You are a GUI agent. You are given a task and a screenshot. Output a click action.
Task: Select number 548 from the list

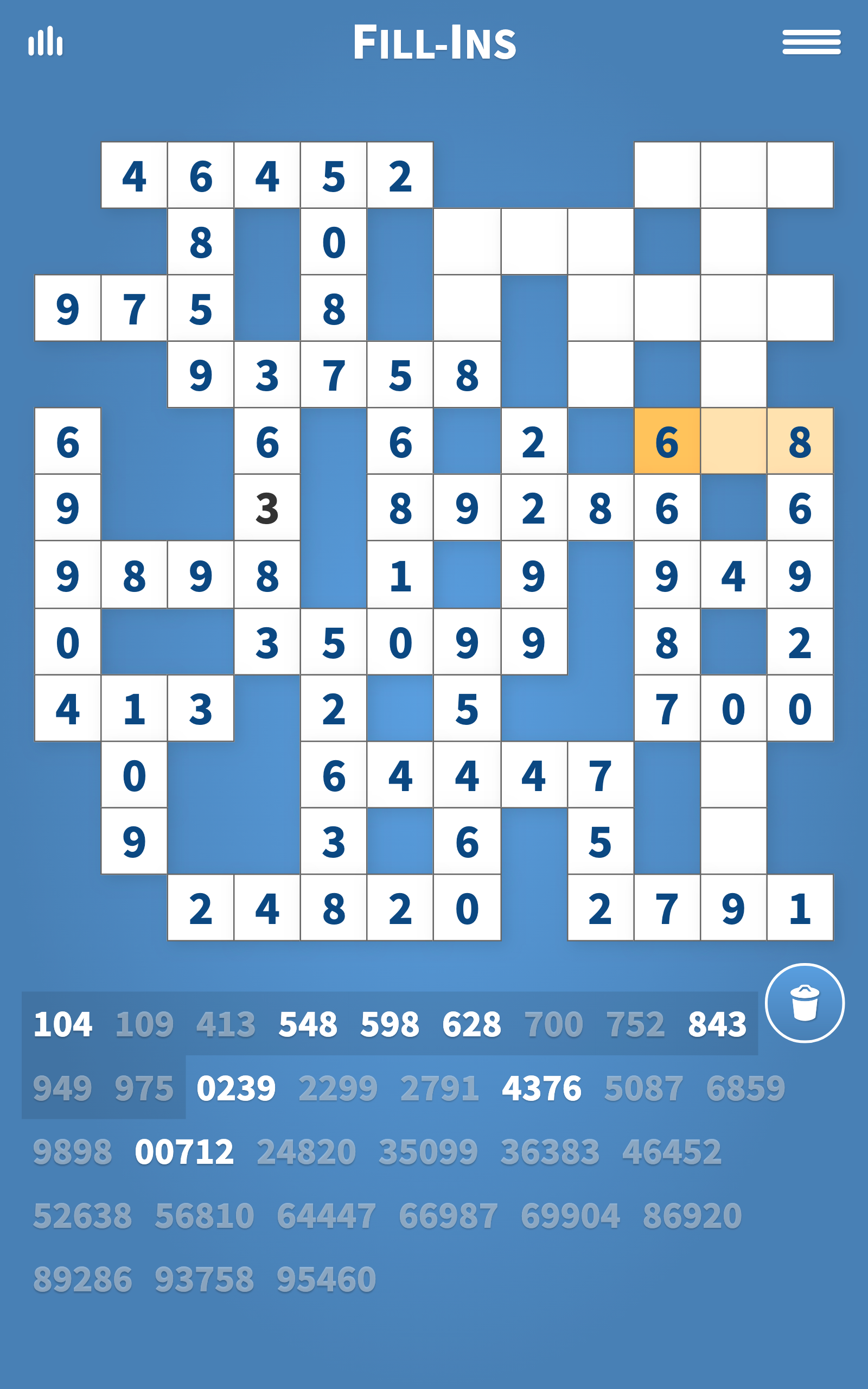coord(308,1024)
